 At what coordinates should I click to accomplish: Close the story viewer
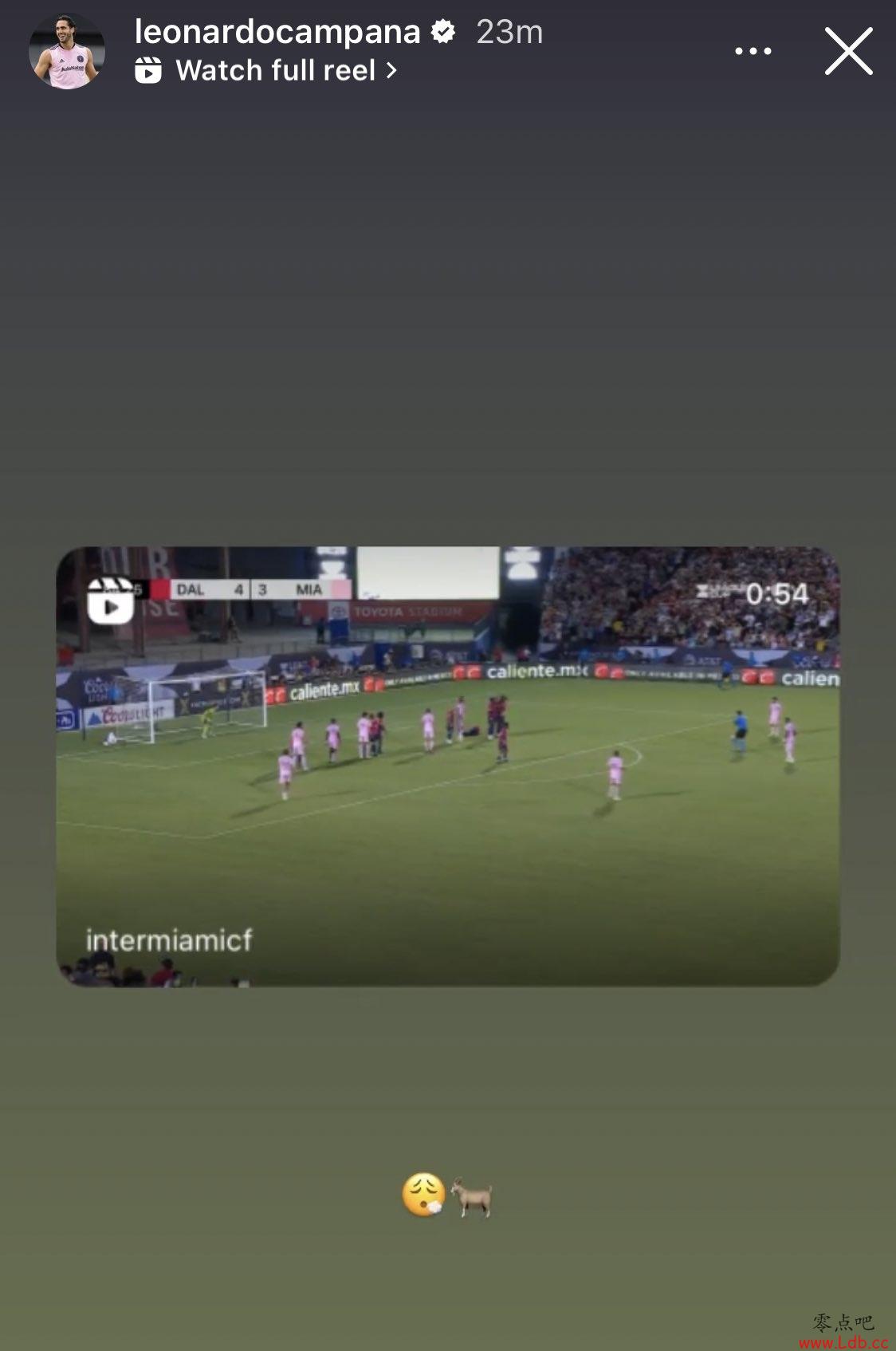(848, 51)
